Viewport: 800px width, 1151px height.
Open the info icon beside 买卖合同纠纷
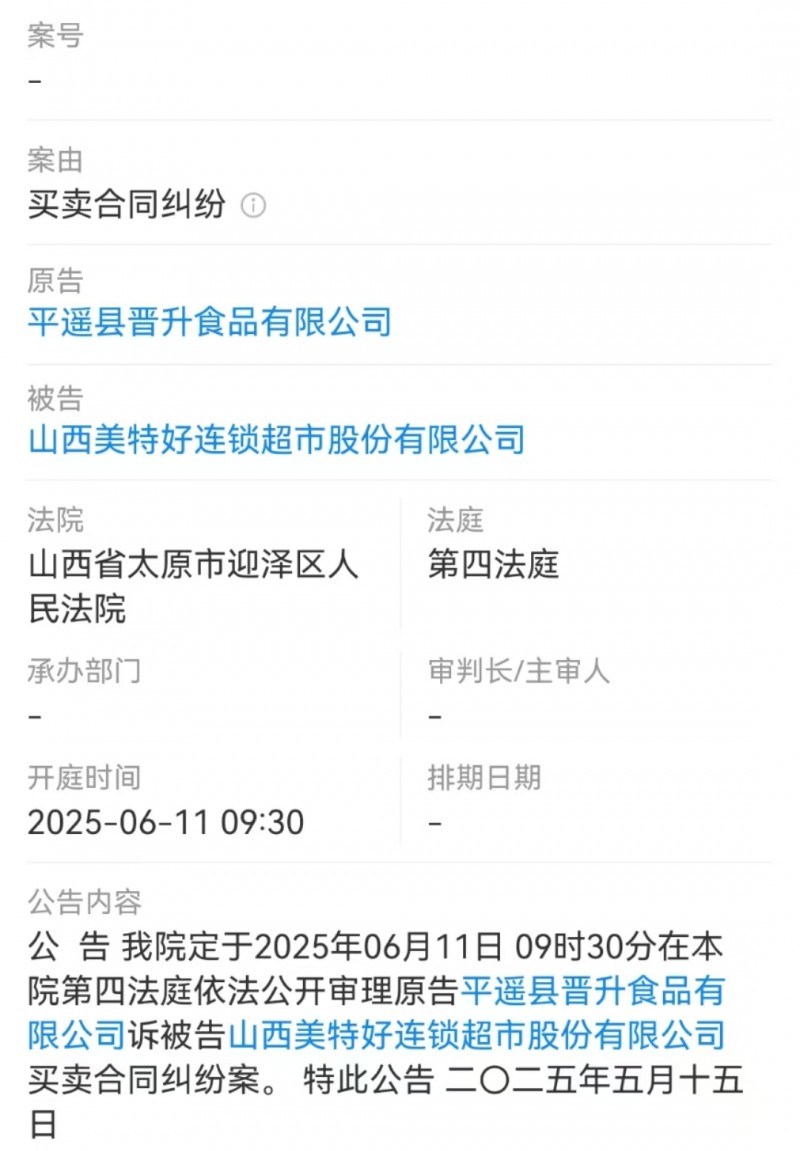coord(254,206)
